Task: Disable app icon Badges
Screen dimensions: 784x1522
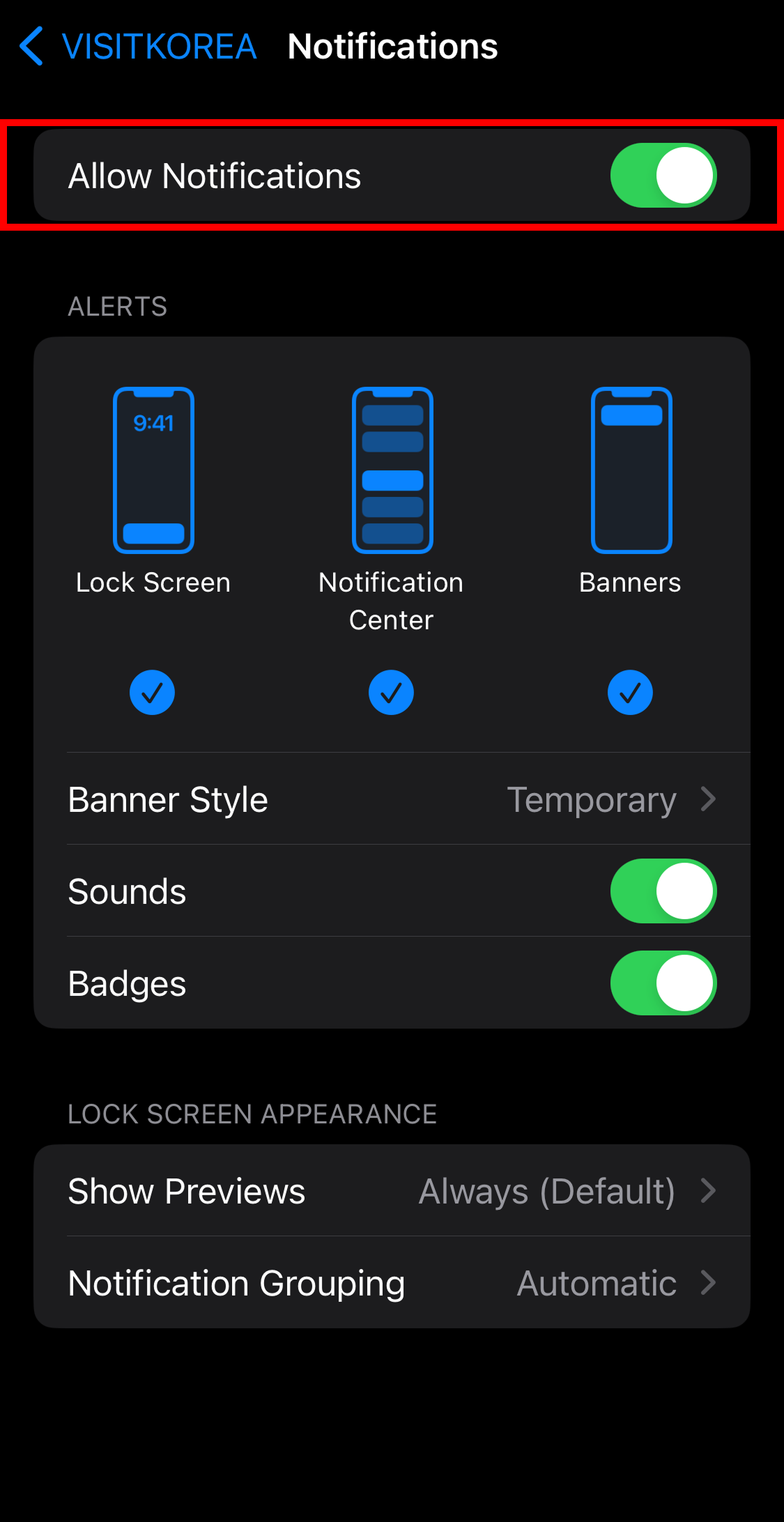Action: [x=663, y=983]
